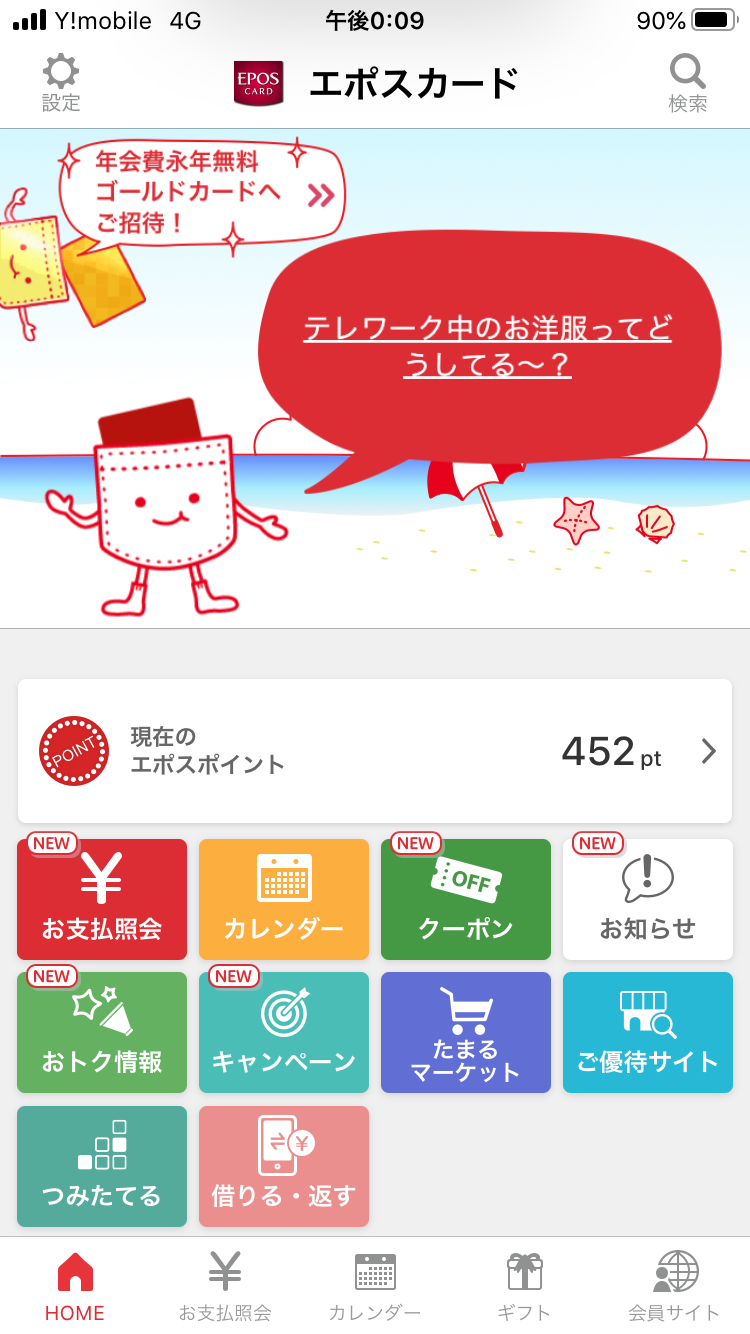
Task: Open the orange カレンダー tile
Action: click(x=284, y=899)
